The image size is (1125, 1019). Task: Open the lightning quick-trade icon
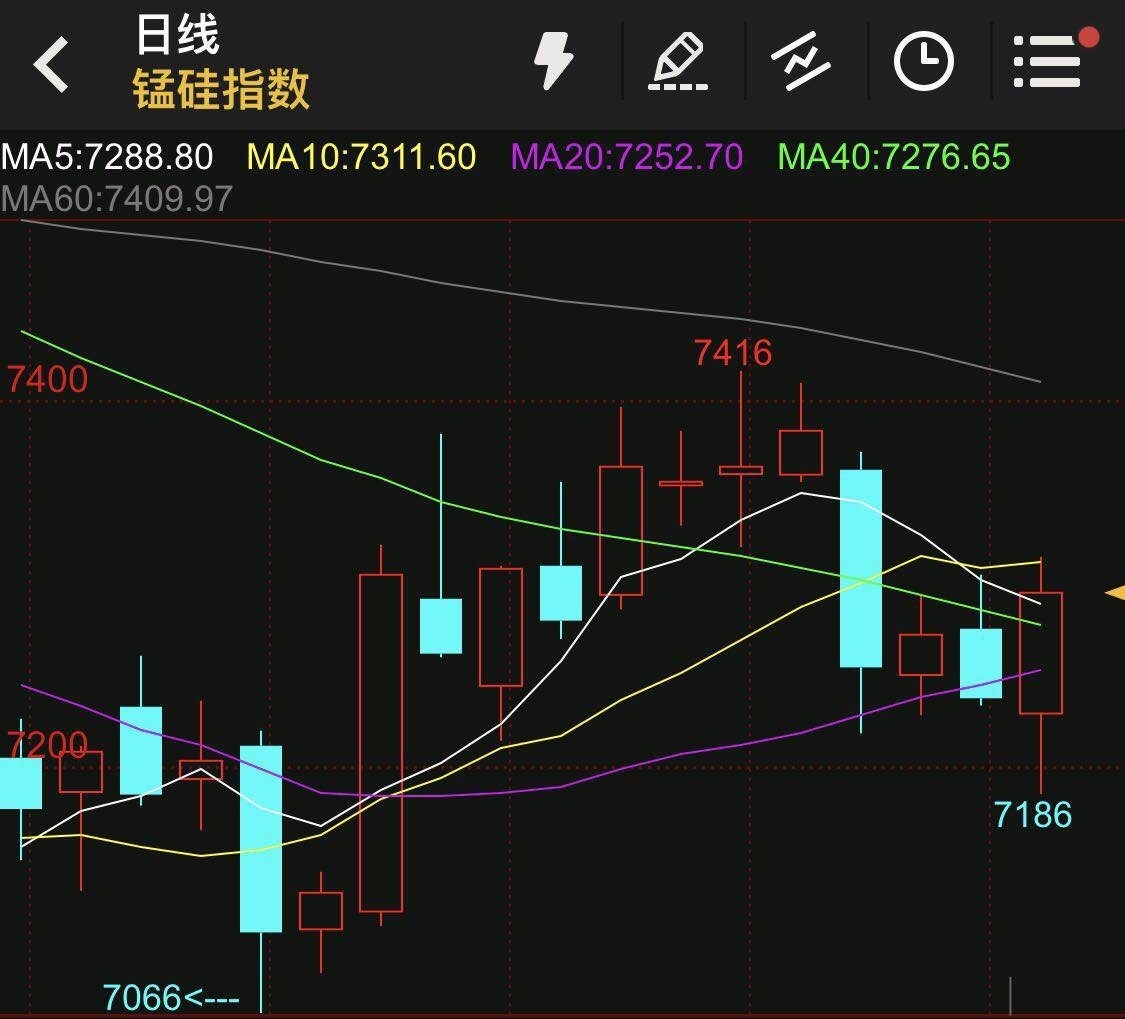[x=553, y=61]
